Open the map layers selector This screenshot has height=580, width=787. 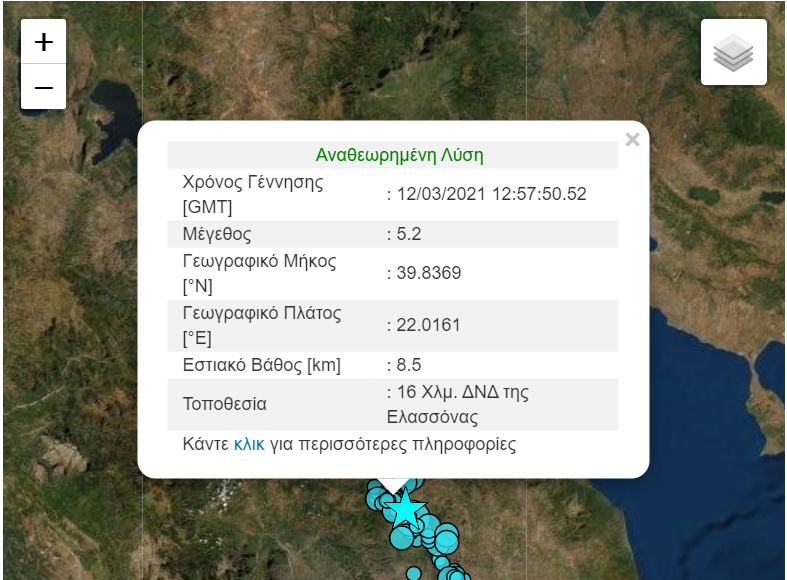click(733, 52)
